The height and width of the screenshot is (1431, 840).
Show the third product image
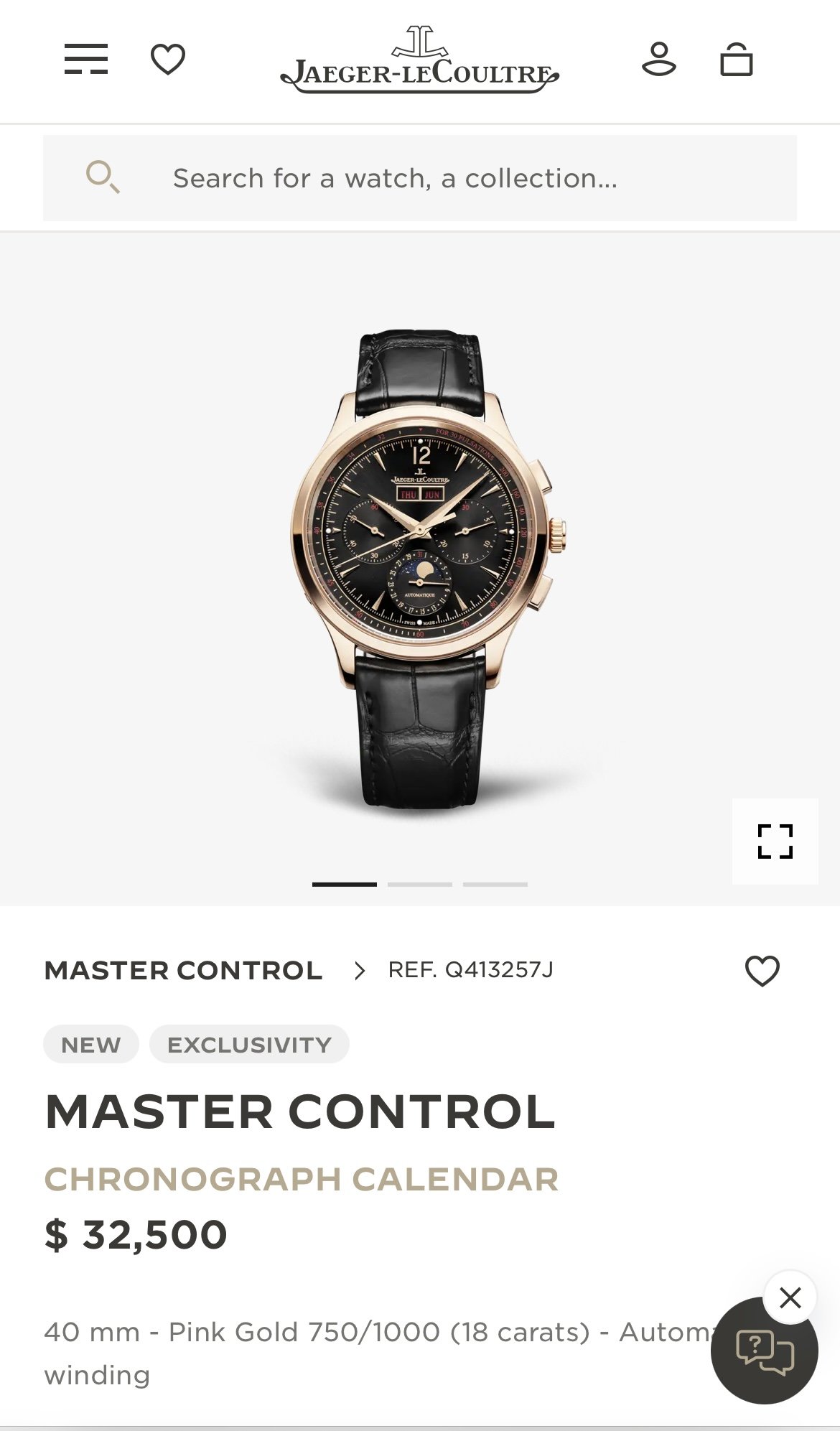click(495, 884)
